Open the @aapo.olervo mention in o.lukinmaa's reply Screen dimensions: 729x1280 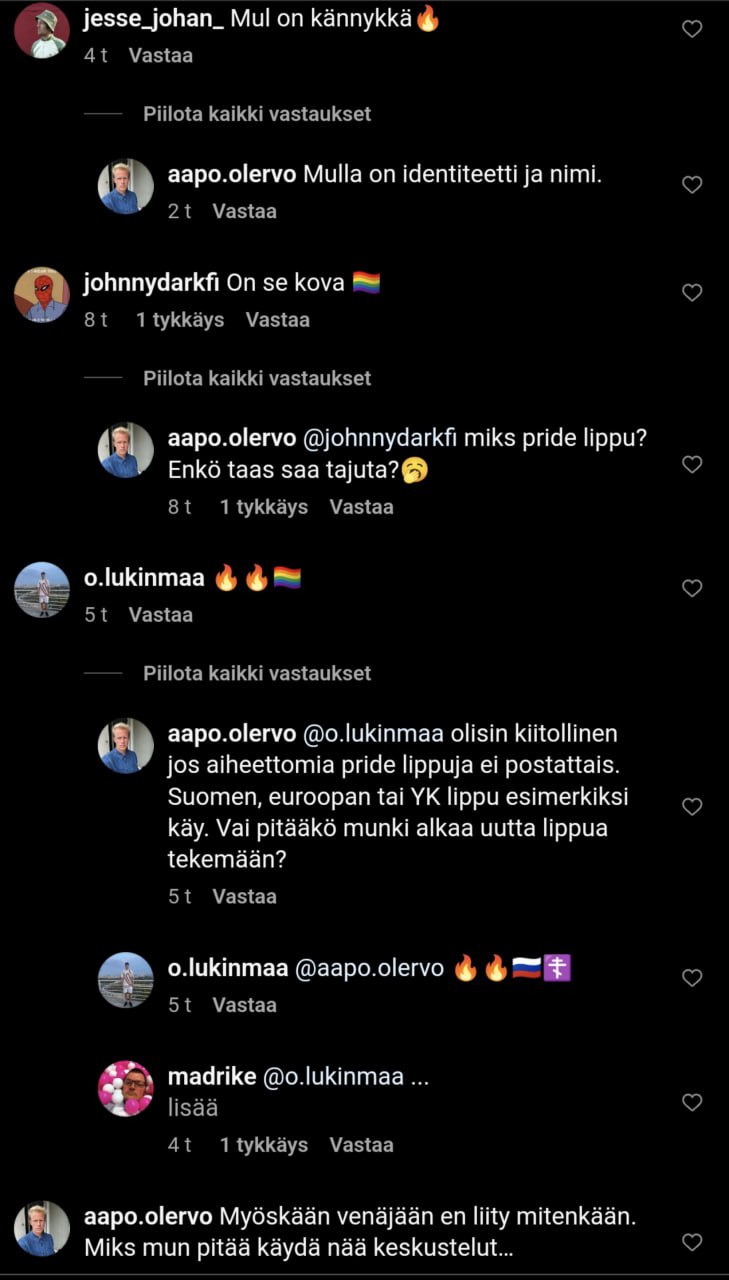coord(369,968)
